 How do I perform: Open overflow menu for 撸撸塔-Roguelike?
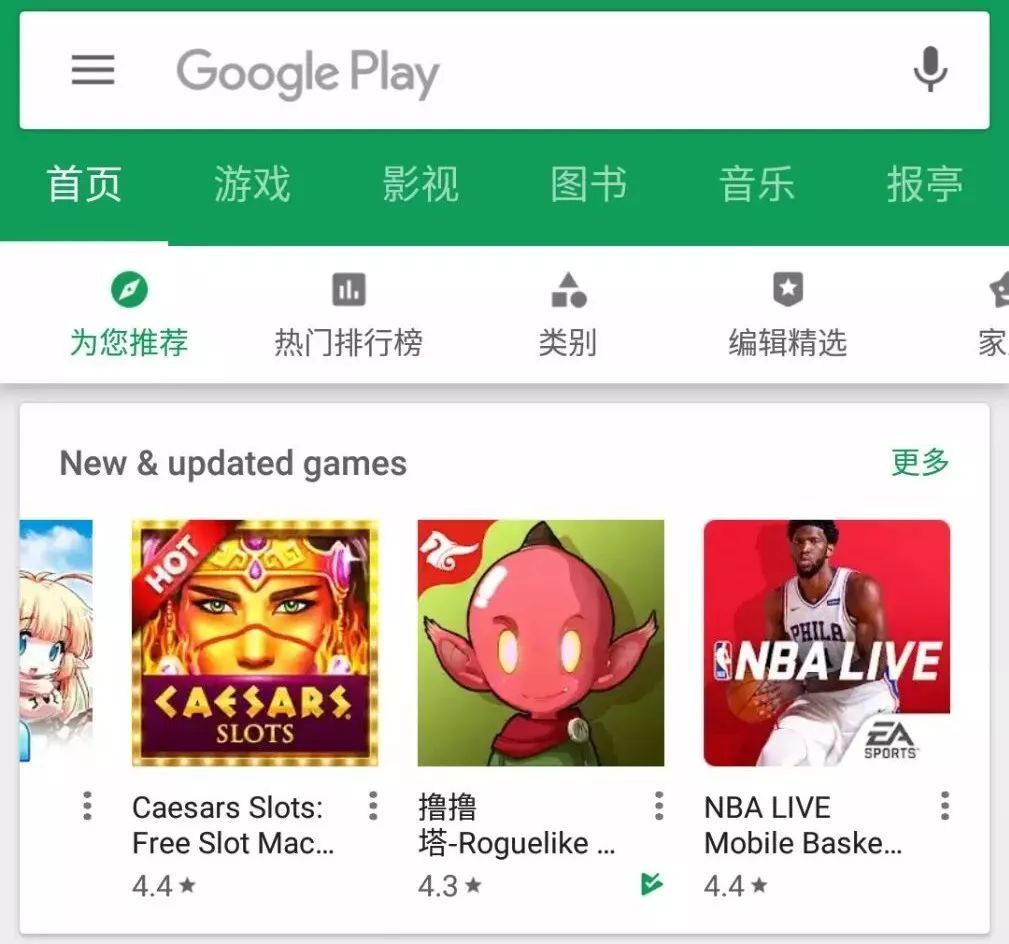click(659, 806)
